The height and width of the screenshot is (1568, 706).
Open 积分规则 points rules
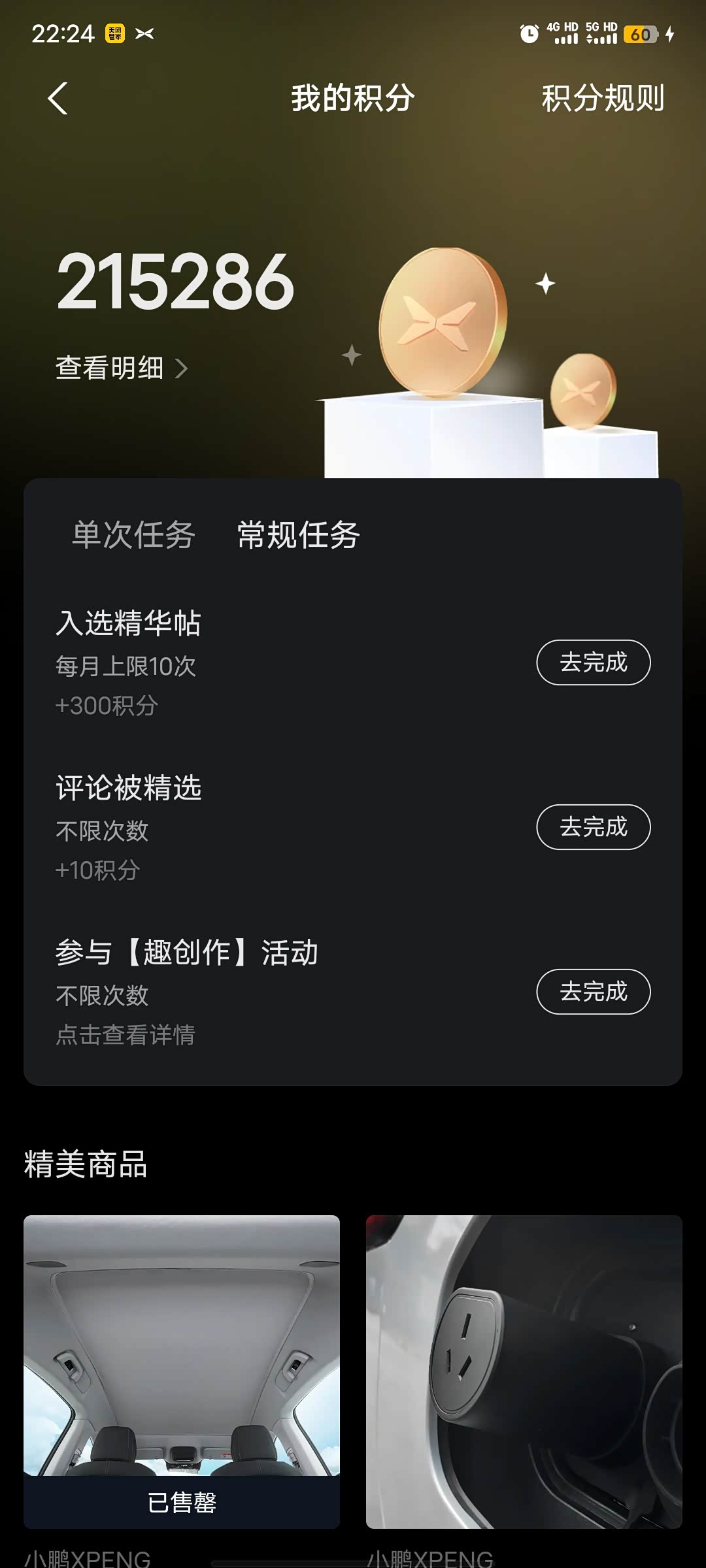(x=602, y=99)
